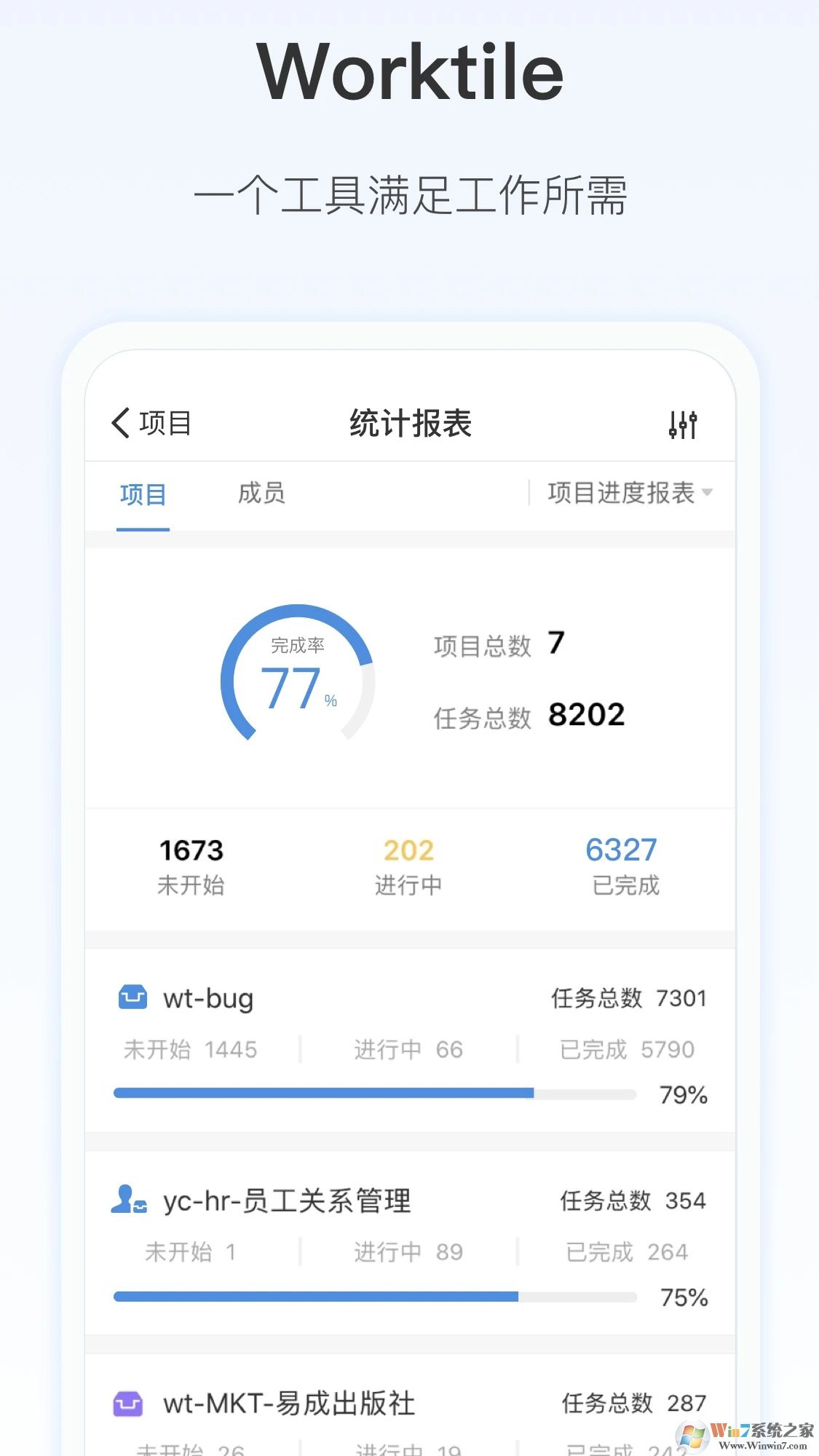Click the wt-bug 79% progress bar
The image size is (819, 1456).
coord(375,1093)
